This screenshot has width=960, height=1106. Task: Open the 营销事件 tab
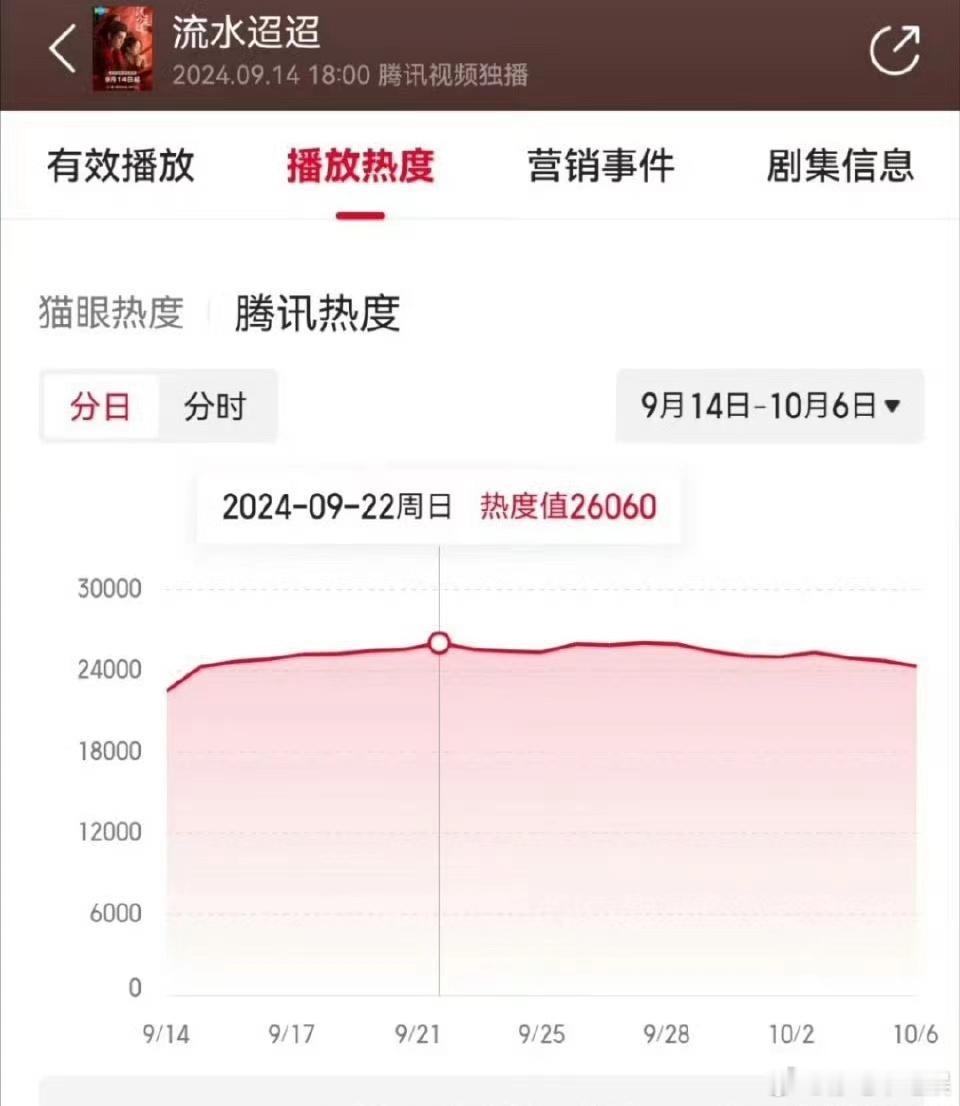point(600,167)
